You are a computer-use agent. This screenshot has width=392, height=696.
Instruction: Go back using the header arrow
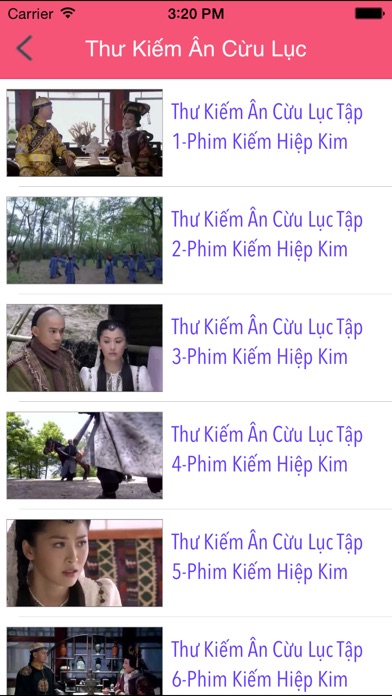(x=24, y=48)
